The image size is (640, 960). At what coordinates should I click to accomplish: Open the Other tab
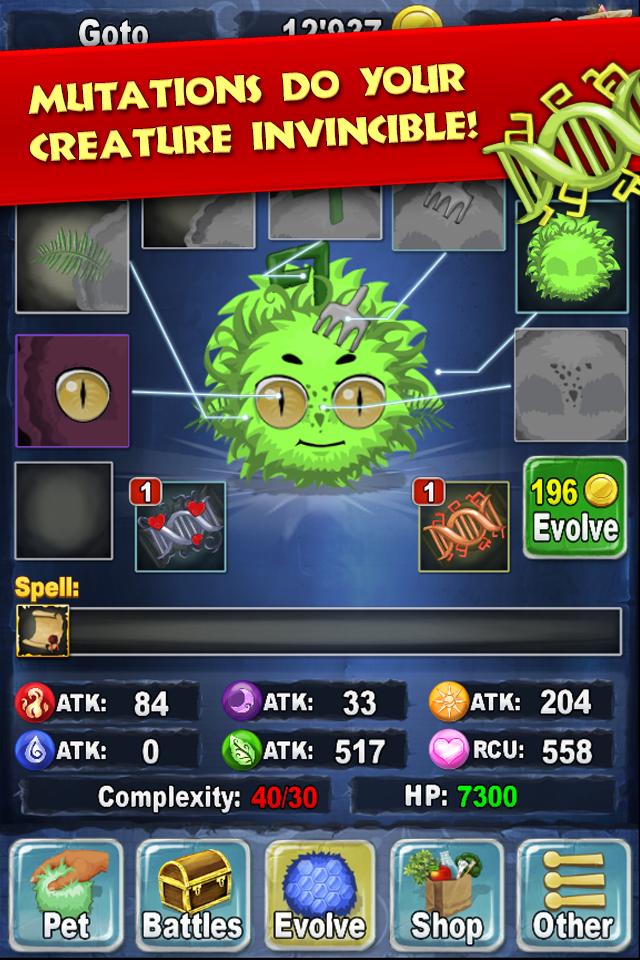[x=573, y=893]
